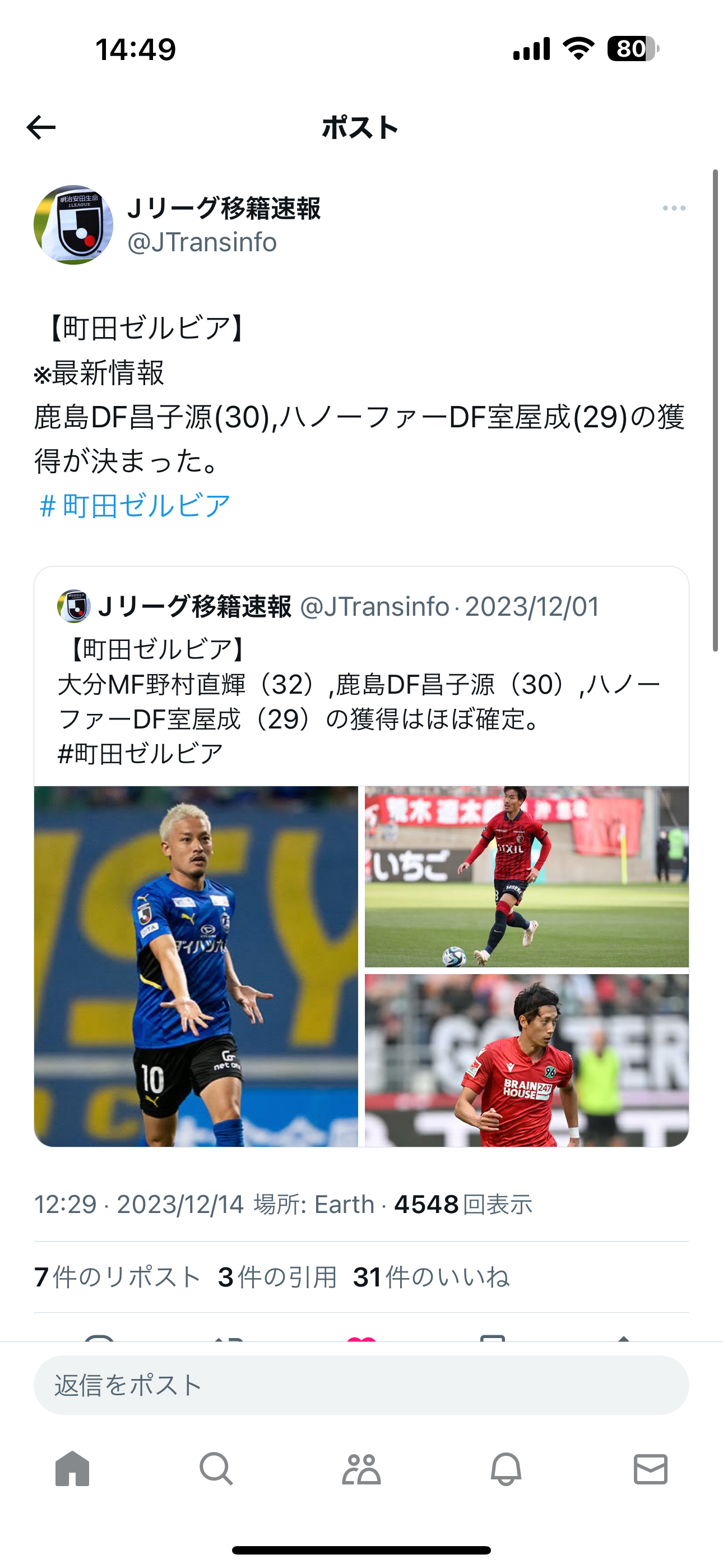Viewport: 723px width, 1568px height.
Task: View the blue jersey number 10 player photo
Action: point(196,966)
